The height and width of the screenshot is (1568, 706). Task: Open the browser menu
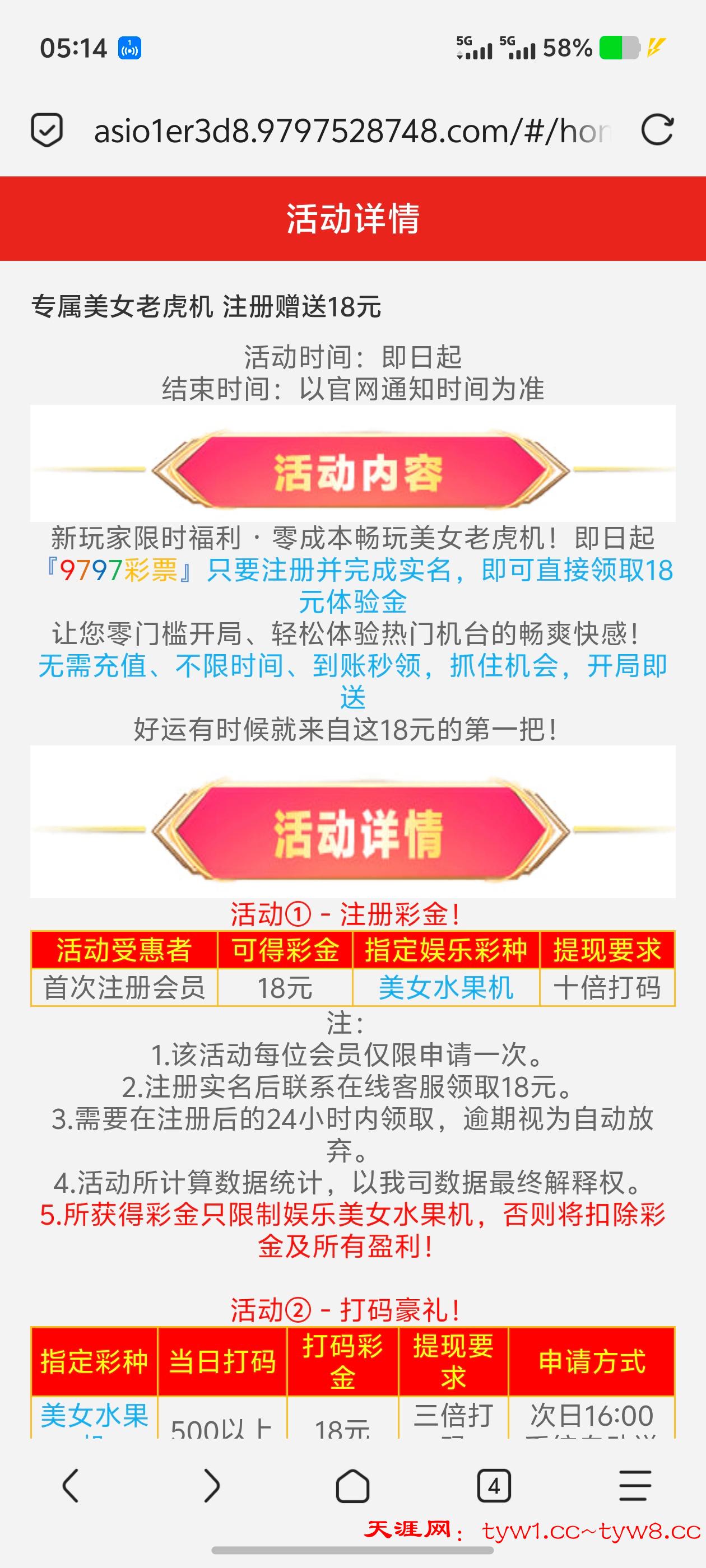click(635, 1485)
